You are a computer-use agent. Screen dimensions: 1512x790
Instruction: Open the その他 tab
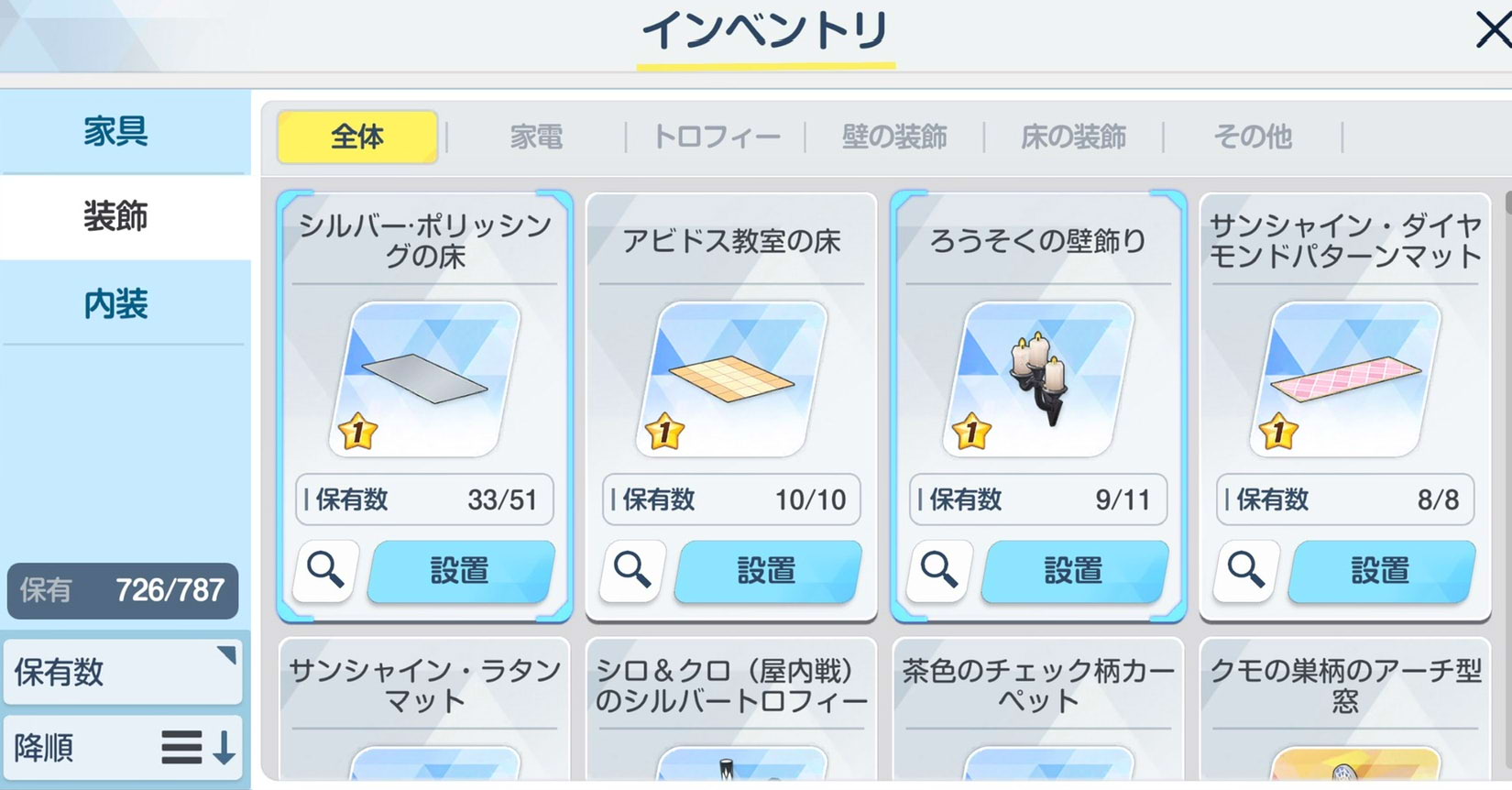tap(1252, 137)
